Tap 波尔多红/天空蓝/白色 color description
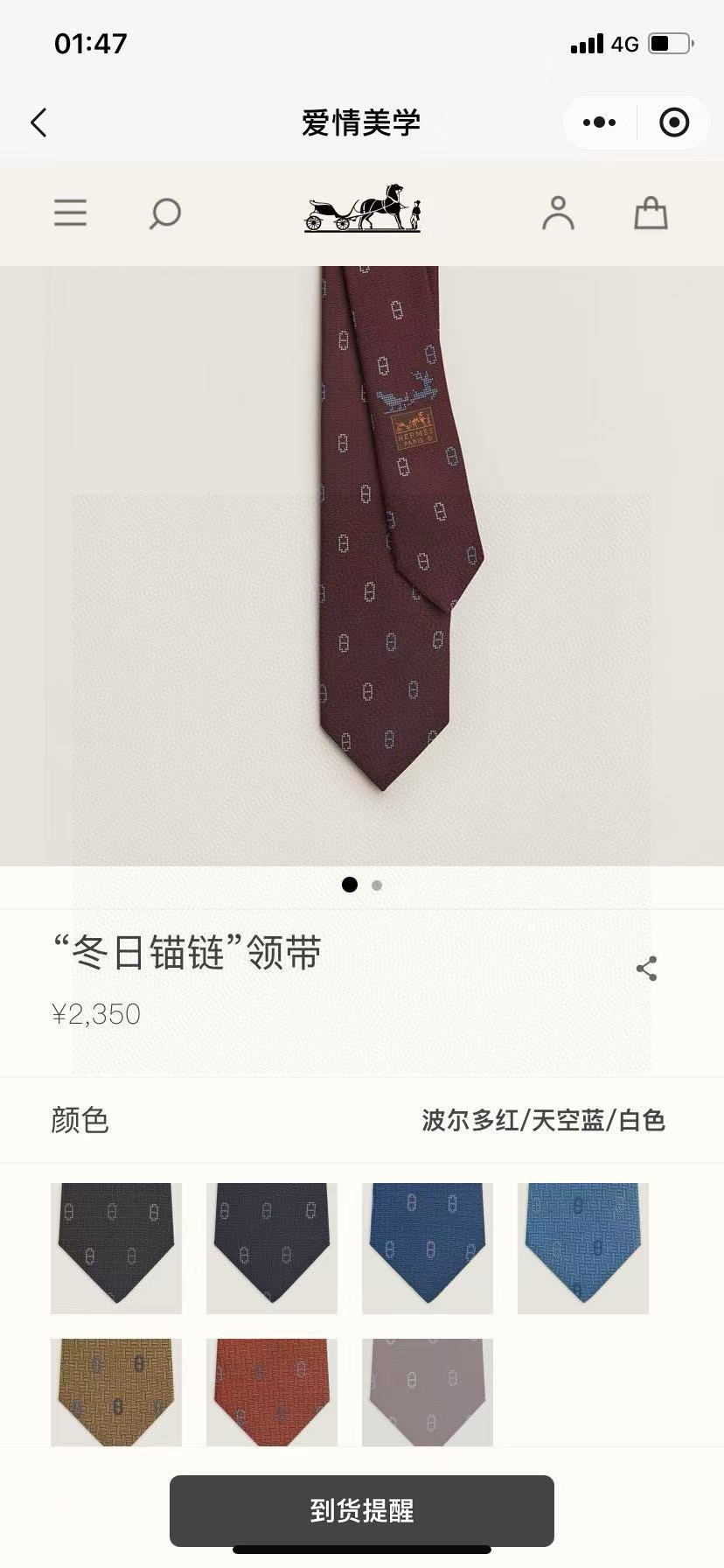Screen dimensions: 724x1568 click(544, 1120)
